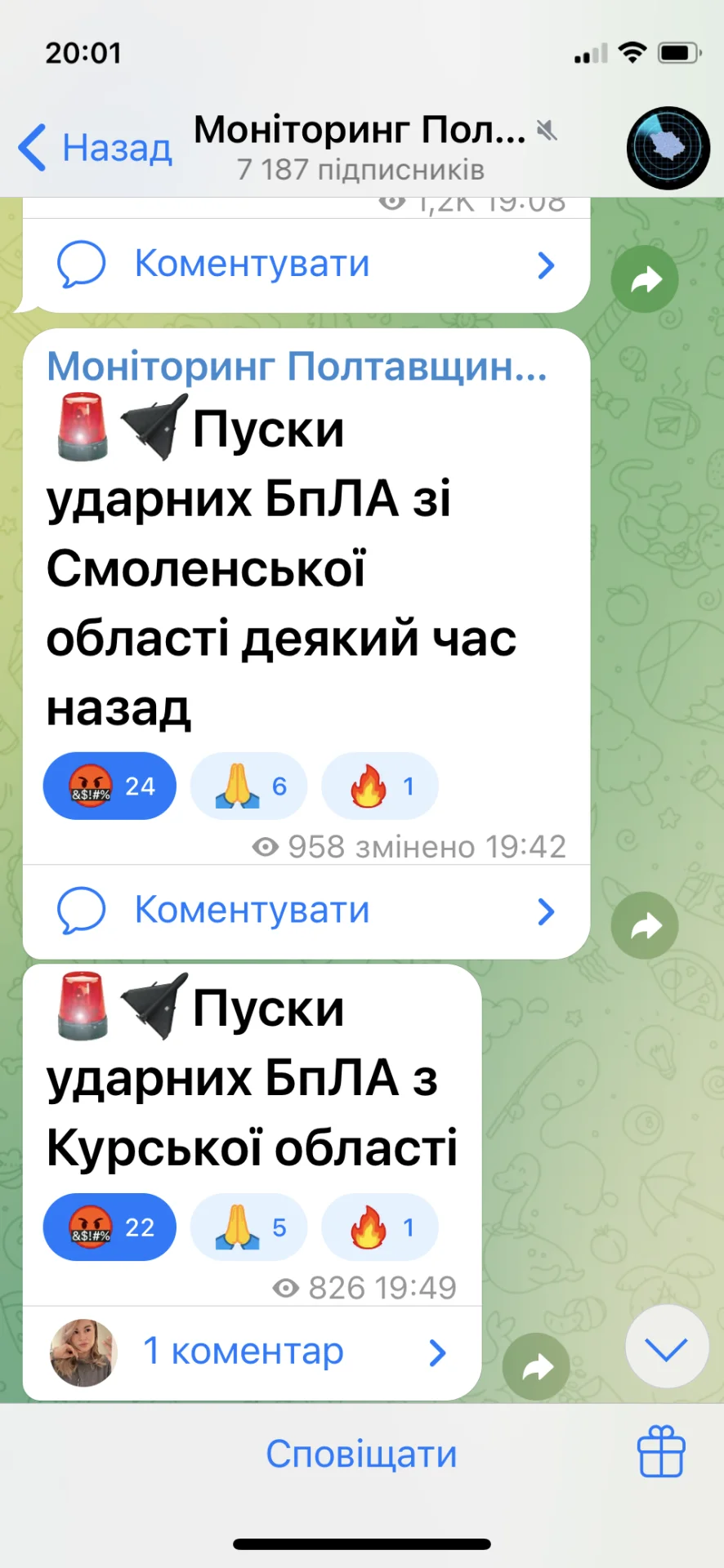Image resolution: width=724 pixels, height=1568 pixels.
Task: Open channel info via the Моніторинг Пол... title
Action: coord(360,147)
